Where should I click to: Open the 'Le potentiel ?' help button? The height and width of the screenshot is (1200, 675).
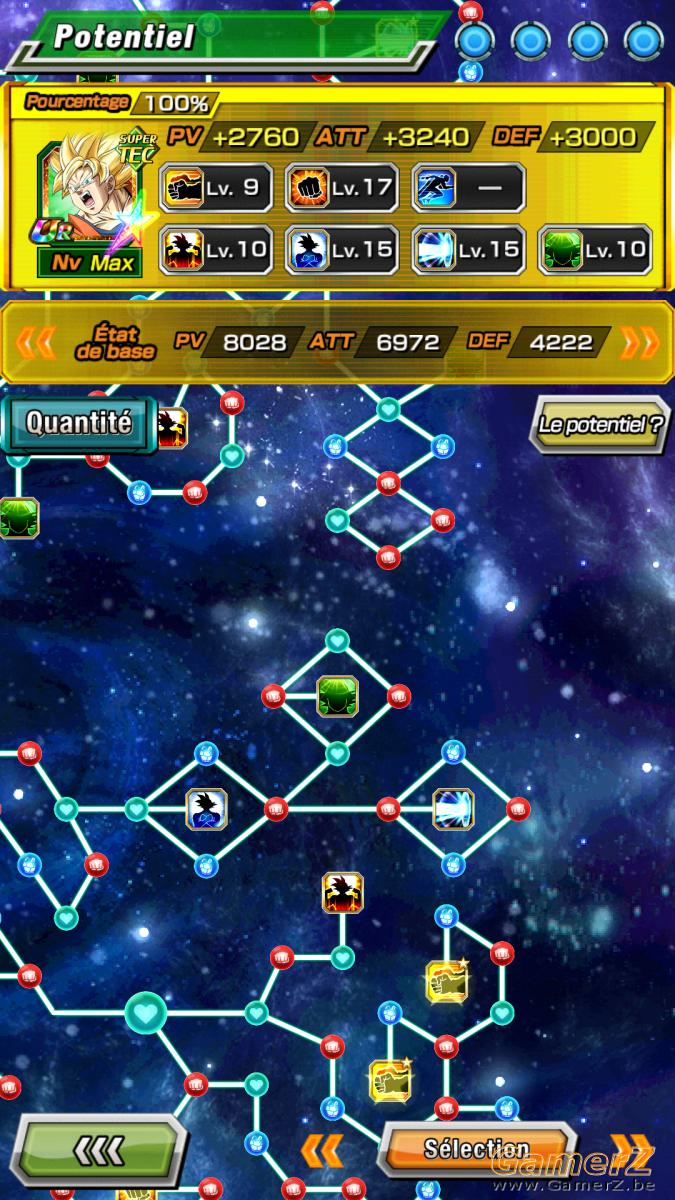coord(599,424)
